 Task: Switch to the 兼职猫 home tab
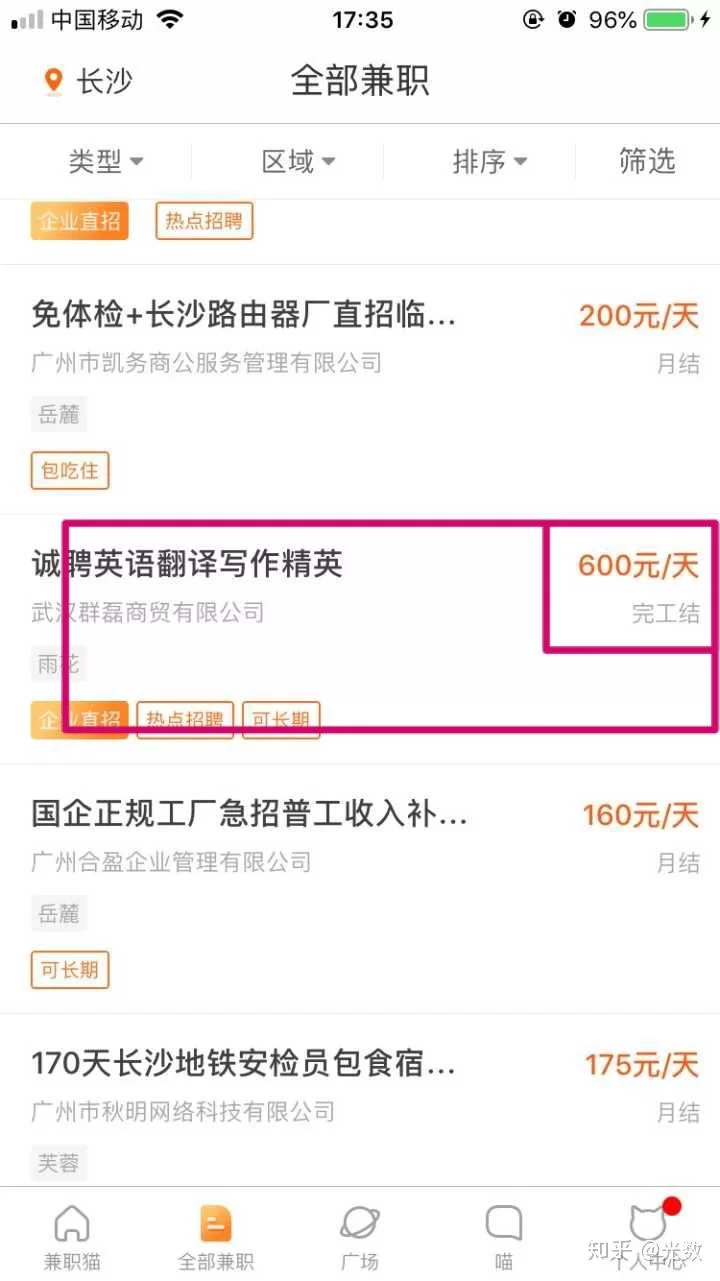(x=72, y=1235)
